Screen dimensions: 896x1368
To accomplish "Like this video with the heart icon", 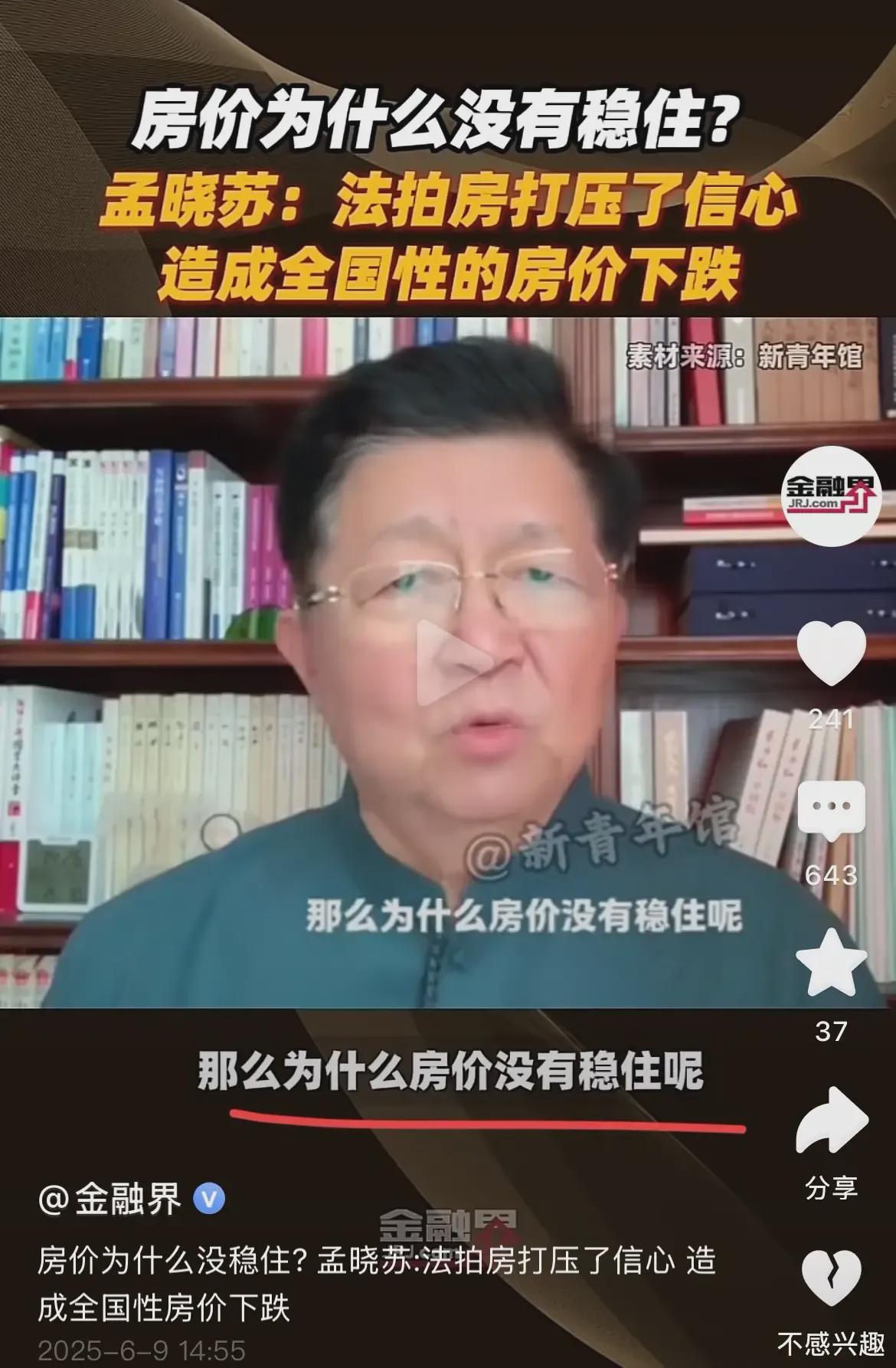I will click(x=831, y=653).
